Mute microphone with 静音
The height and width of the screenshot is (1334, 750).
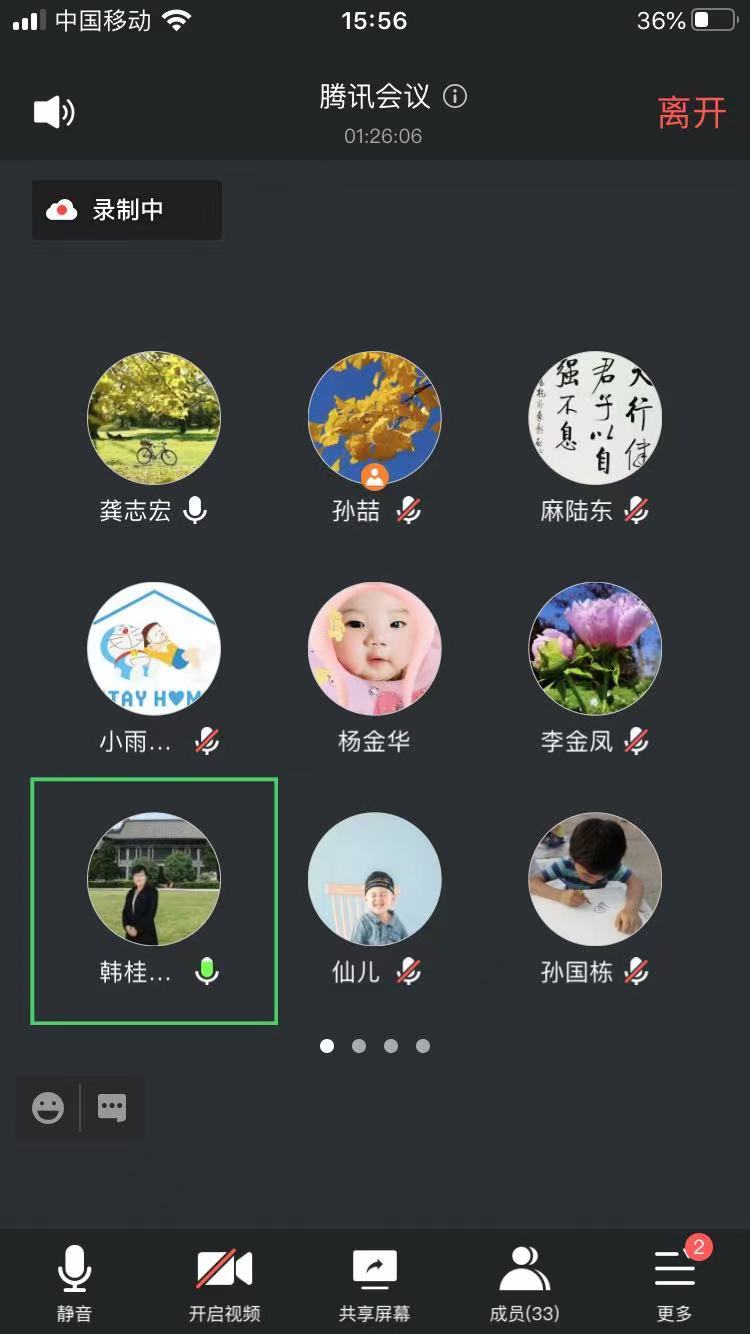(74, 1282)
